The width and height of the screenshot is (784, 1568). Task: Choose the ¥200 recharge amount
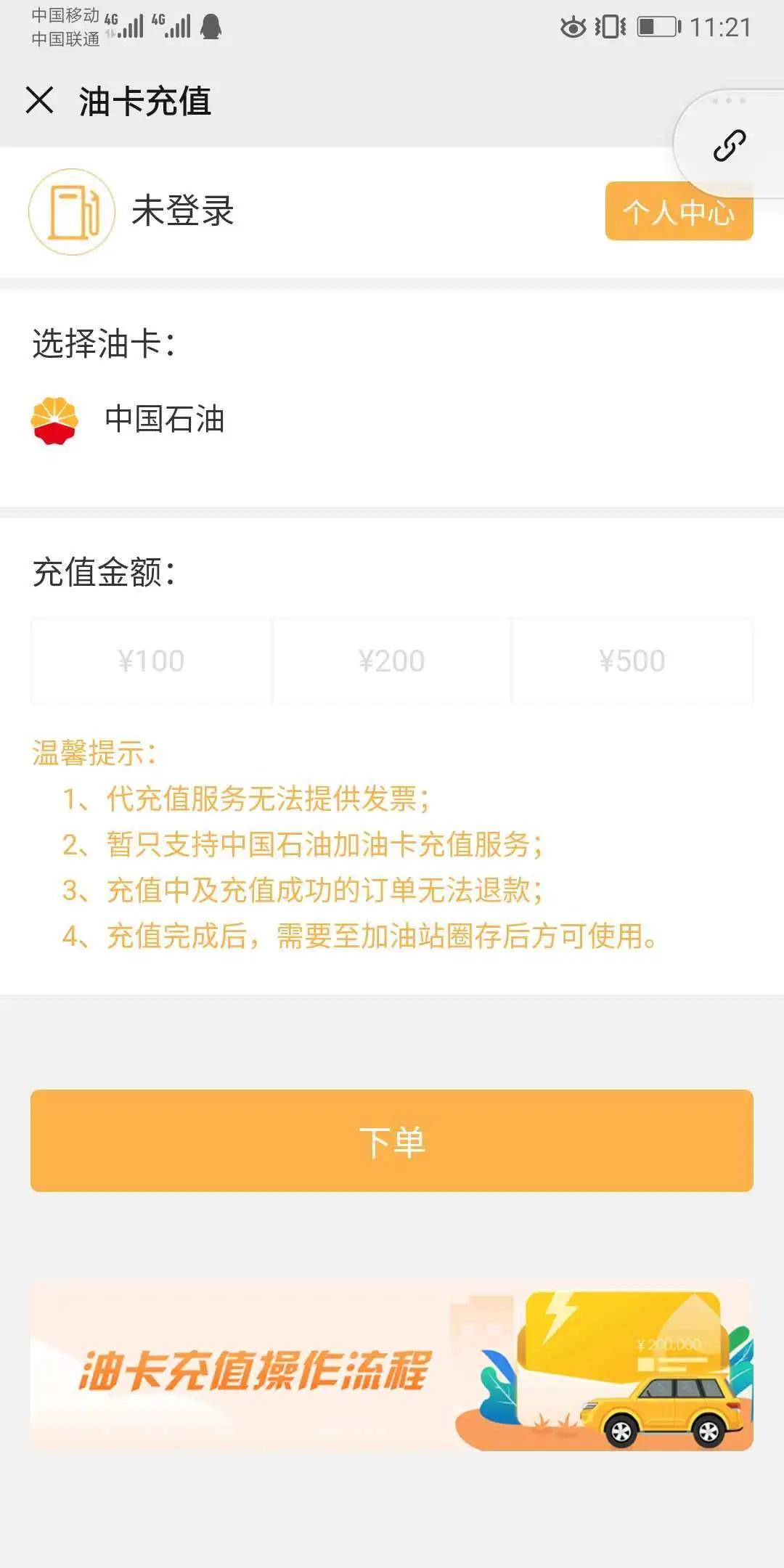point(391,661)
